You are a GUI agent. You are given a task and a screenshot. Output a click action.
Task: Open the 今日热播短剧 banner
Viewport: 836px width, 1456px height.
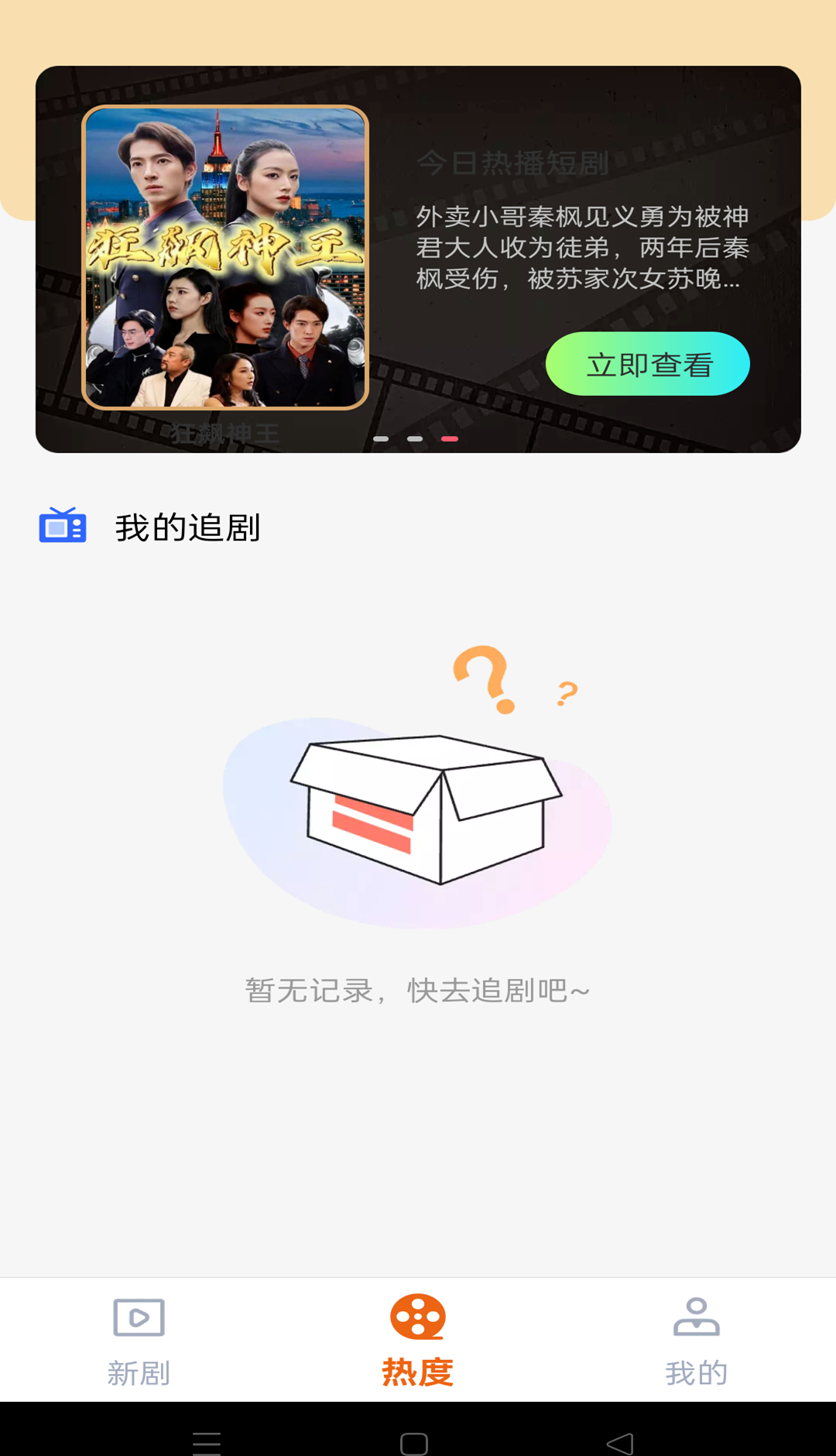(x=511, y=163)
